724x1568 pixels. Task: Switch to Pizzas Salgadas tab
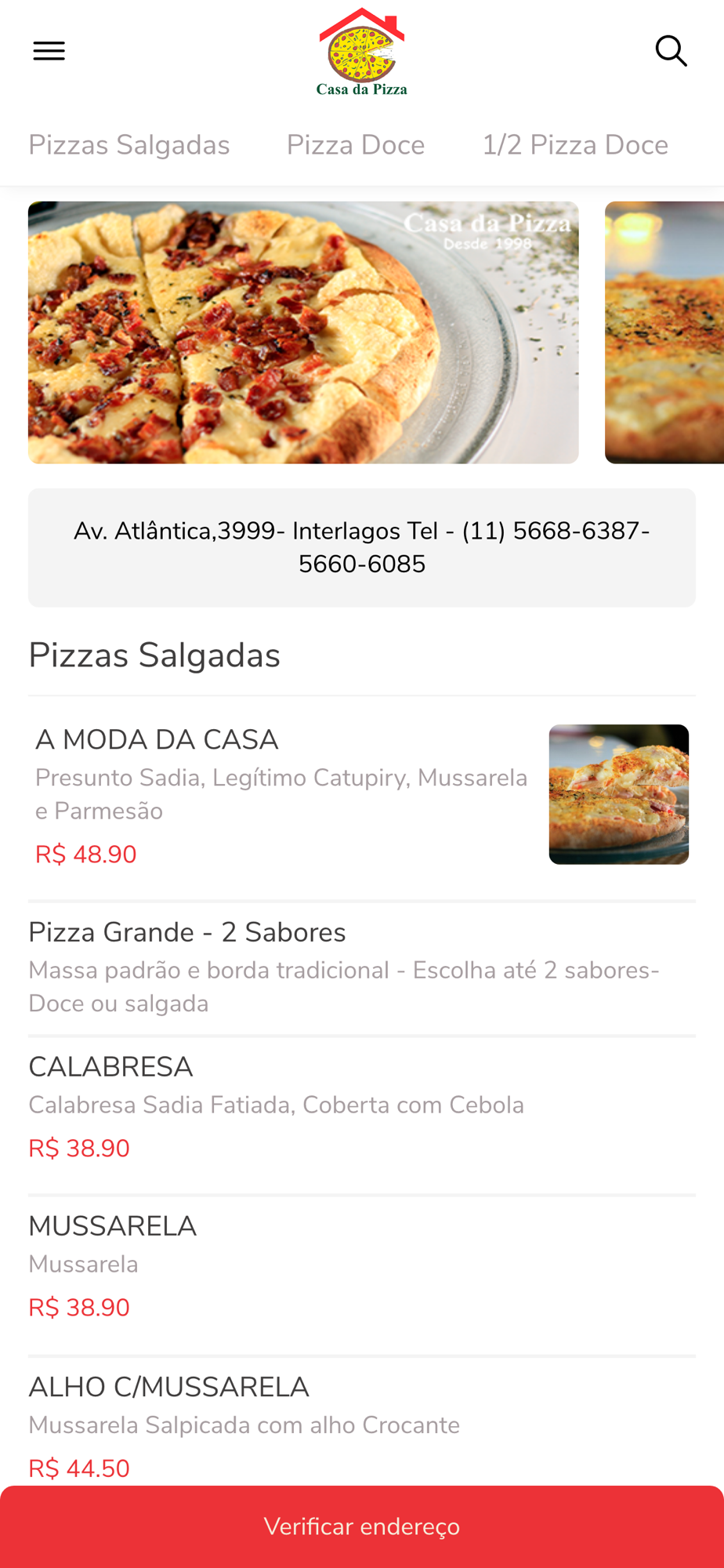pyautogui.click(x=129, y=145)
